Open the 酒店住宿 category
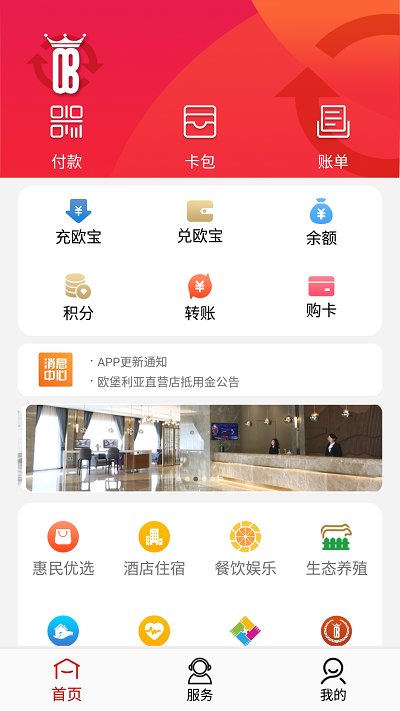Screen dimensions: 400x711 point(154,549)
